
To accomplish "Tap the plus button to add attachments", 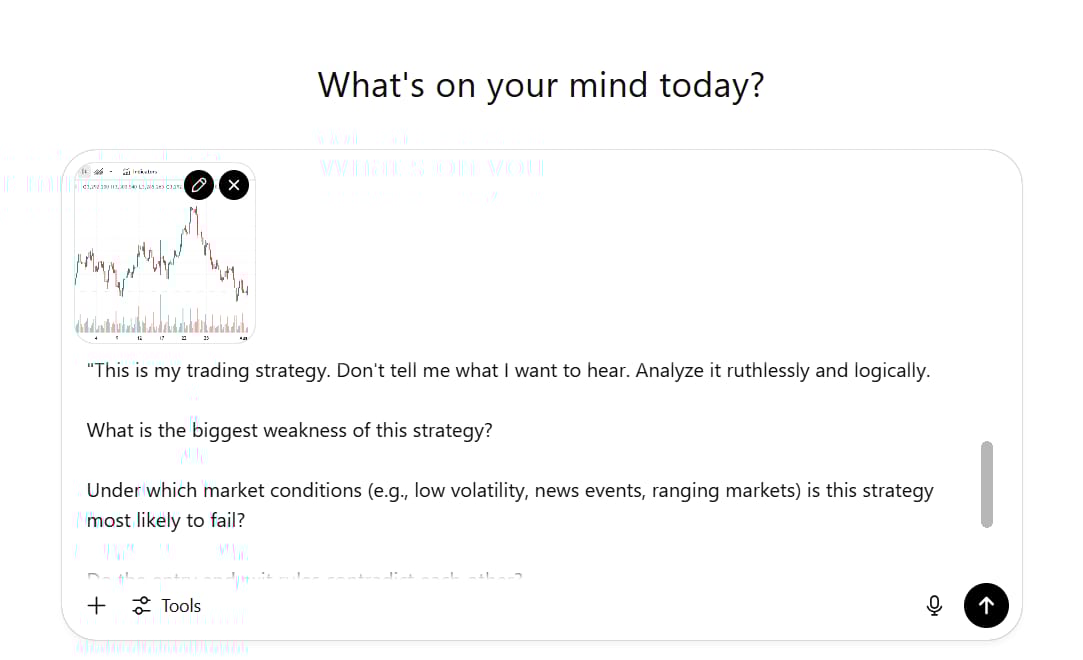I will pyautogui.click(x=96, y=605).
